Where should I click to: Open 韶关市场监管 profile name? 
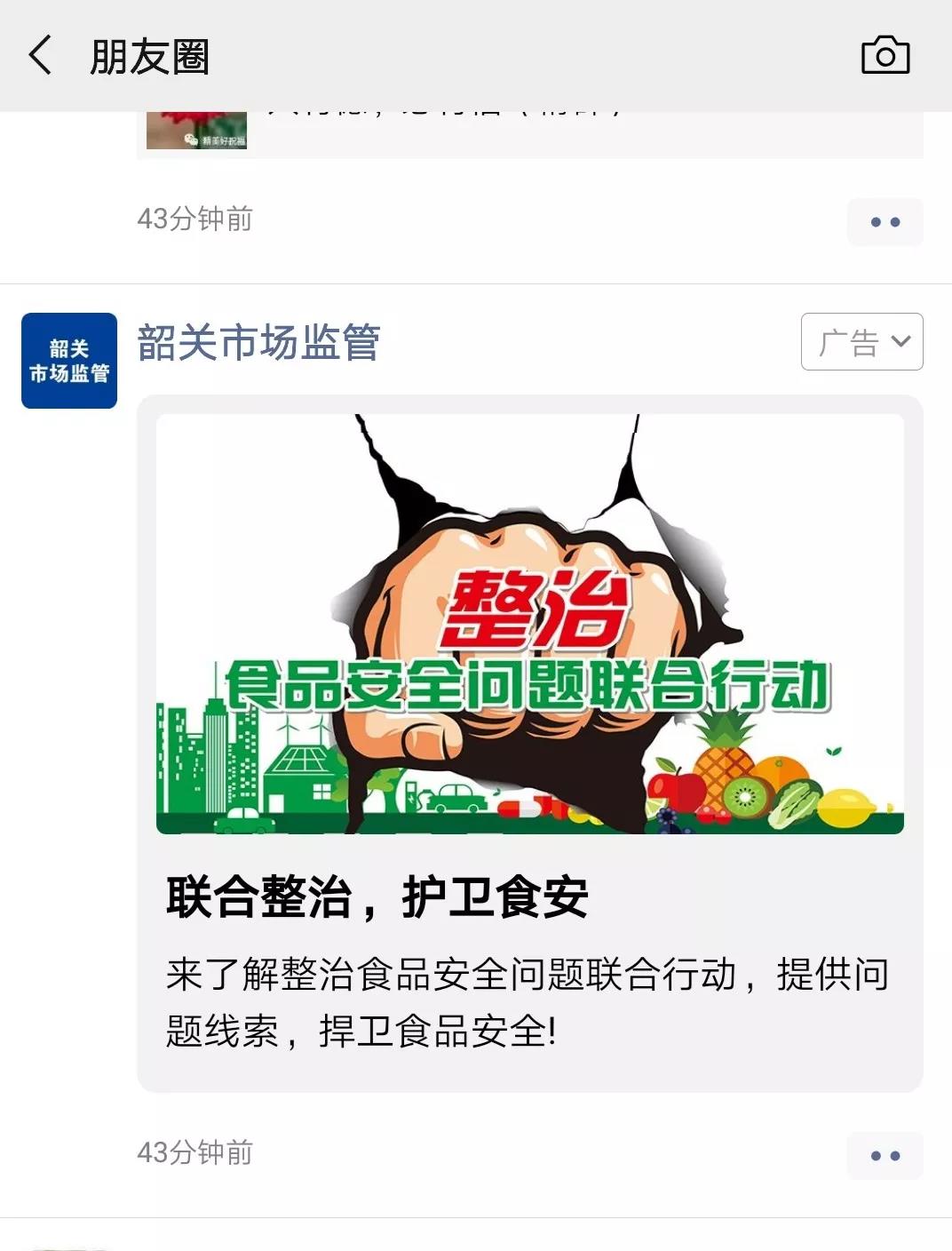[258, 342]
